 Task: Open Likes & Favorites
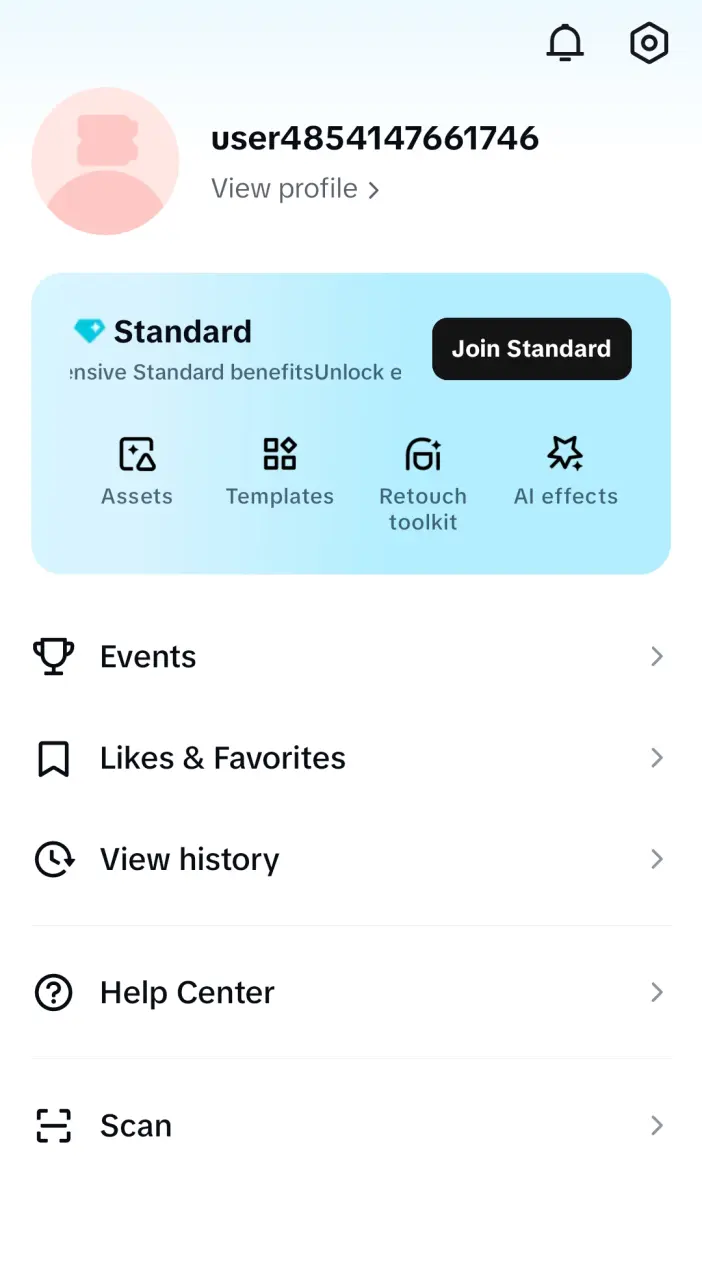pyautogui.click(x=351, y=758)
